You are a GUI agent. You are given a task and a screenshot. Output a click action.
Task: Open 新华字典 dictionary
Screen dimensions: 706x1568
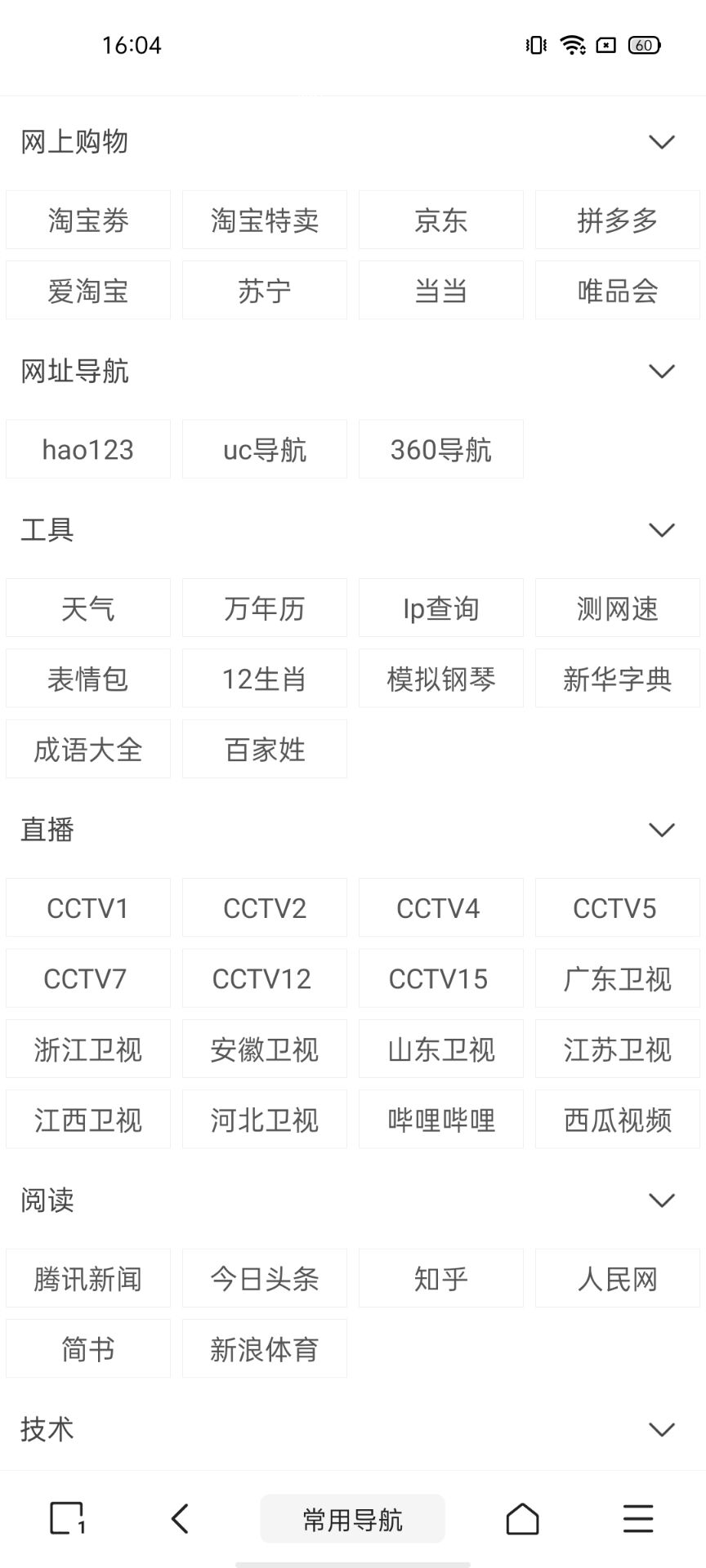coord(618,678)
